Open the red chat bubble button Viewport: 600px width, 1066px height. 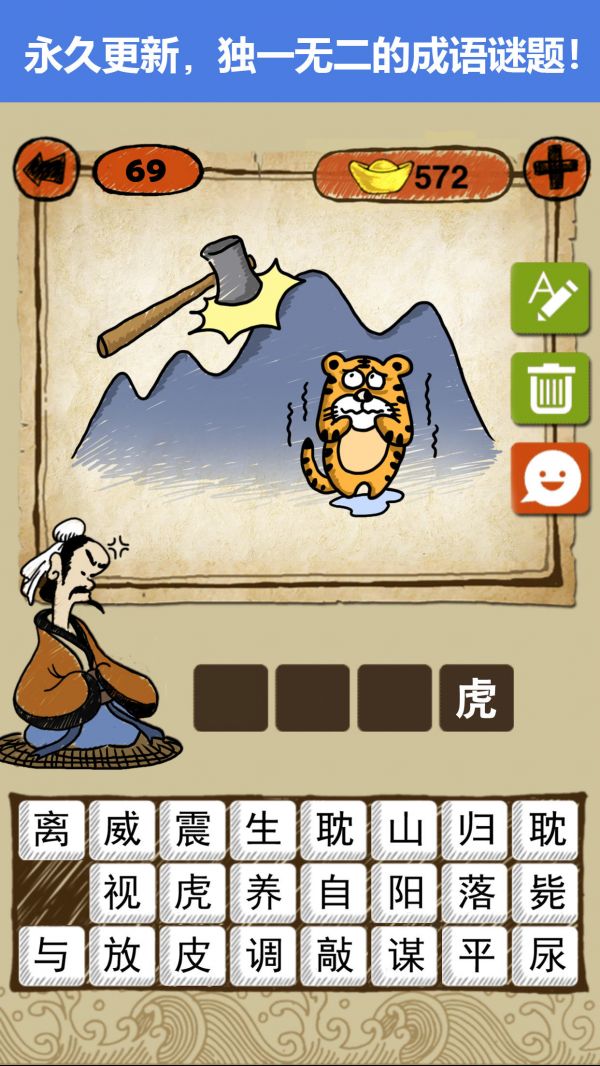tap(549, 478)
